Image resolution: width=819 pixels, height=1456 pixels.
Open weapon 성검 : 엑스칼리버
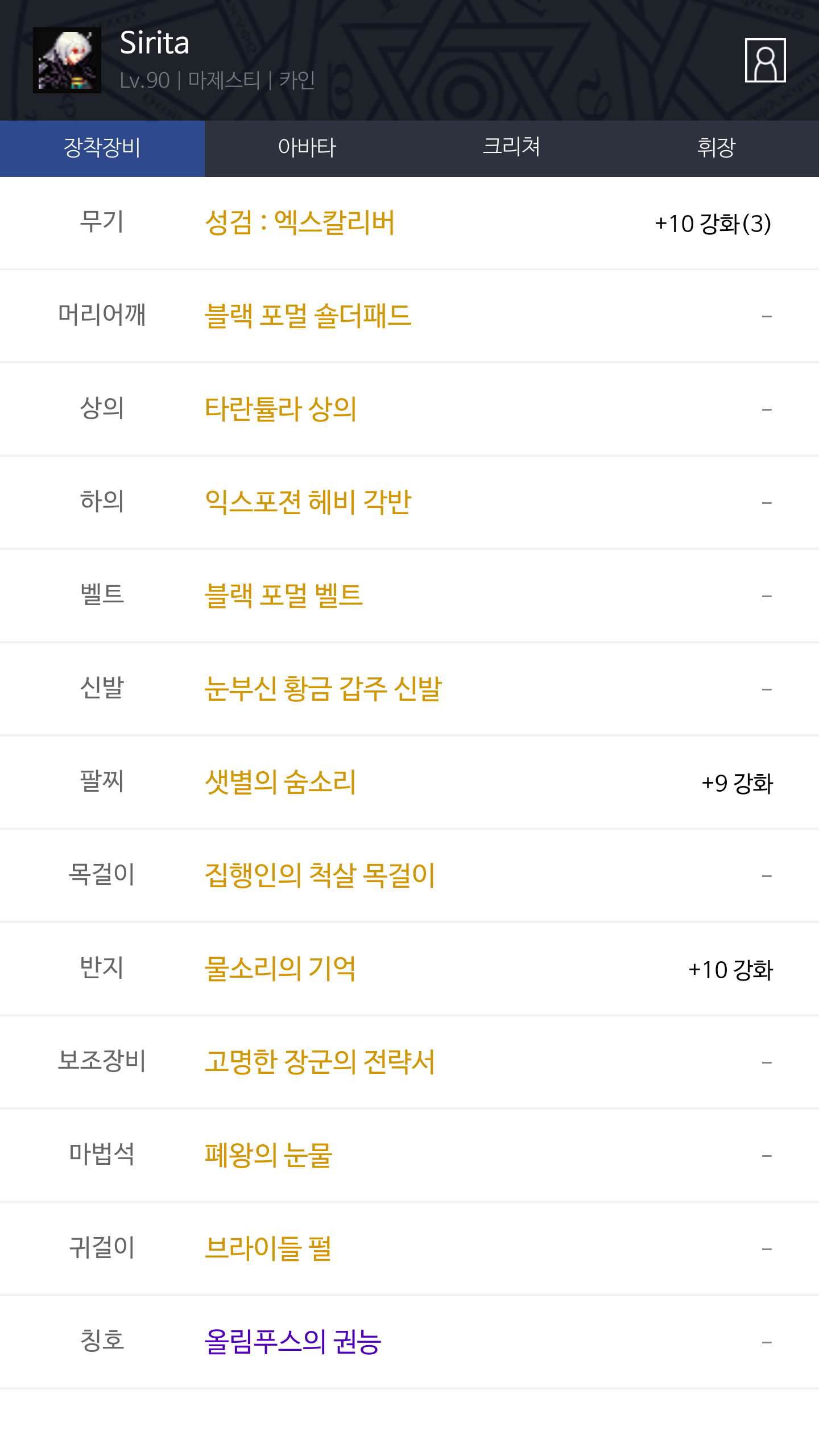click(300, 222)
